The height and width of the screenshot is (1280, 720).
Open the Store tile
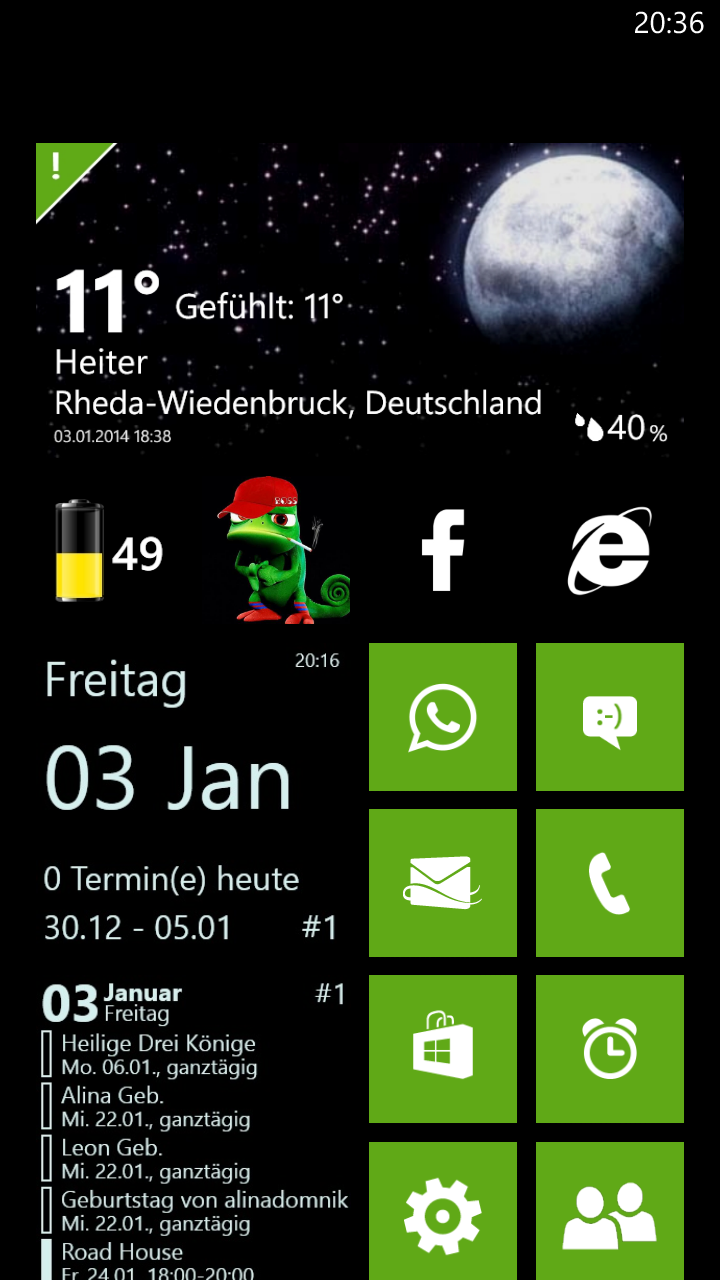[x=443, y=1049]
